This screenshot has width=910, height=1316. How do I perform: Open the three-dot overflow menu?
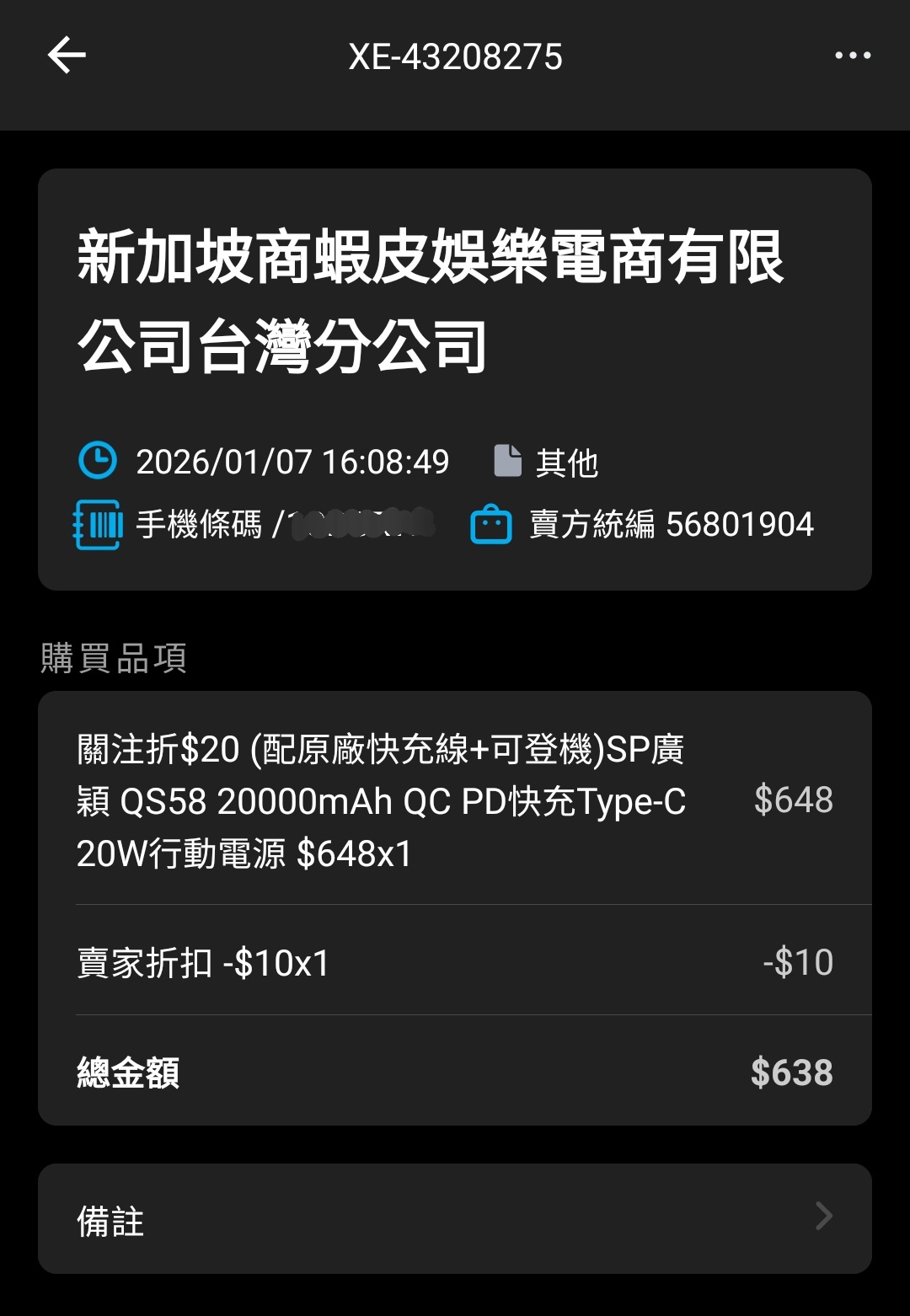tap(852, 56)
